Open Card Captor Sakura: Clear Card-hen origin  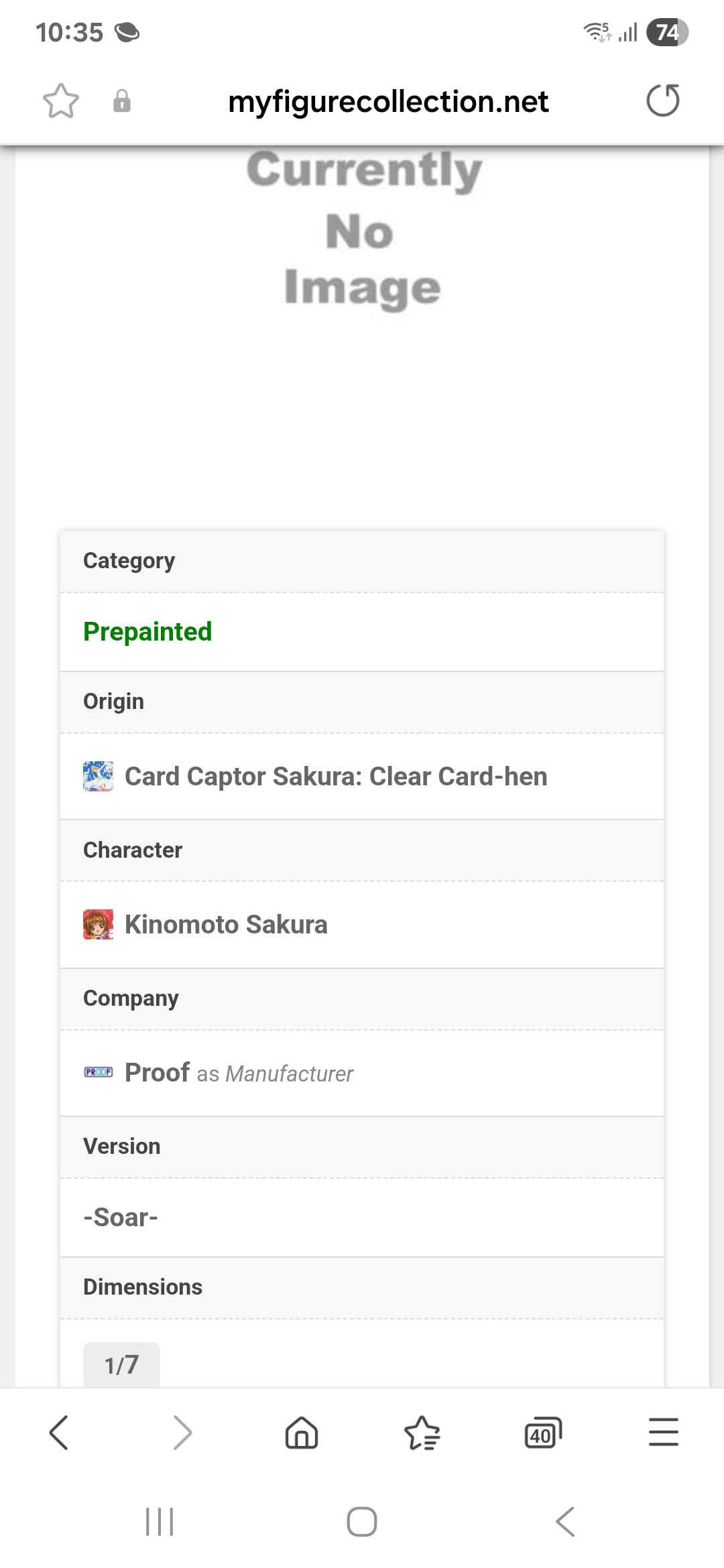[x=336, y=776]
